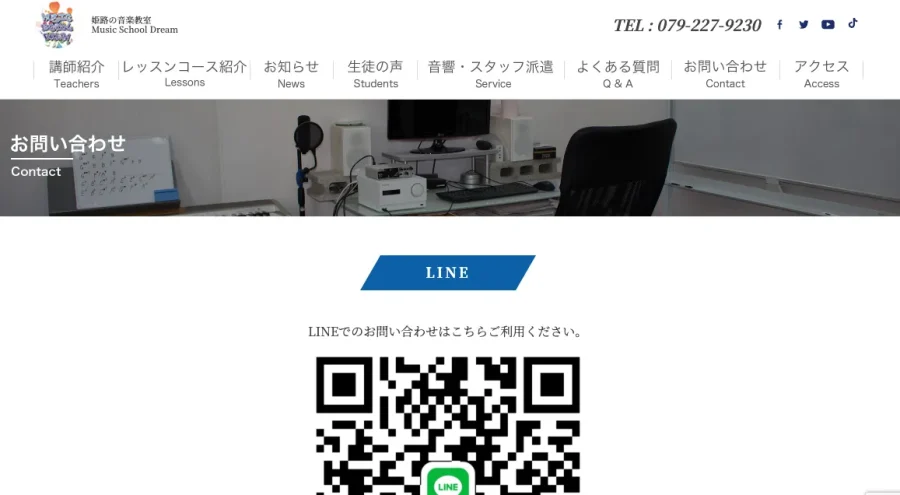Open the 講師紹介 Teachers page
The image size is (900, 495).
point(77,74)
